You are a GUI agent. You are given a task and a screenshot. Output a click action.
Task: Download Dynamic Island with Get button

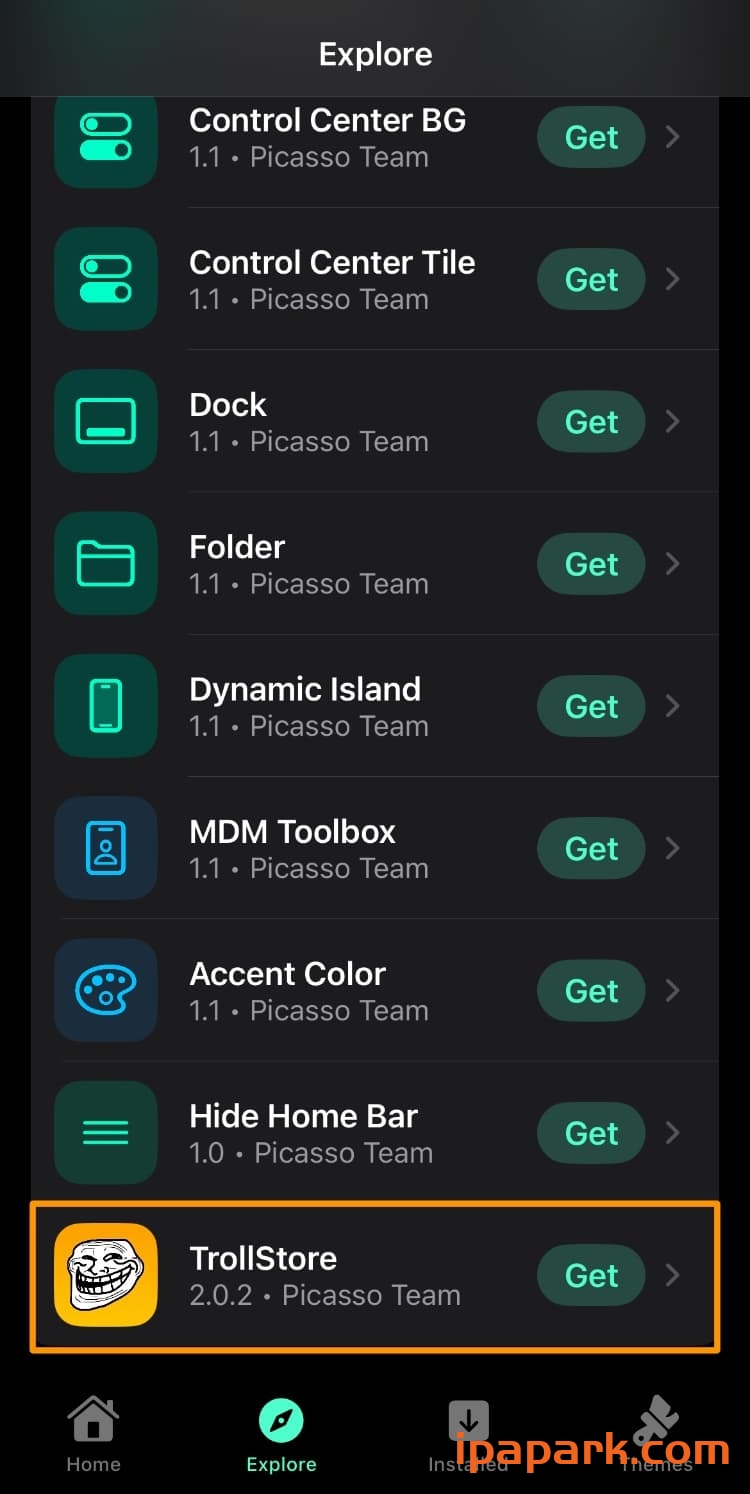[x=591, y=706]
